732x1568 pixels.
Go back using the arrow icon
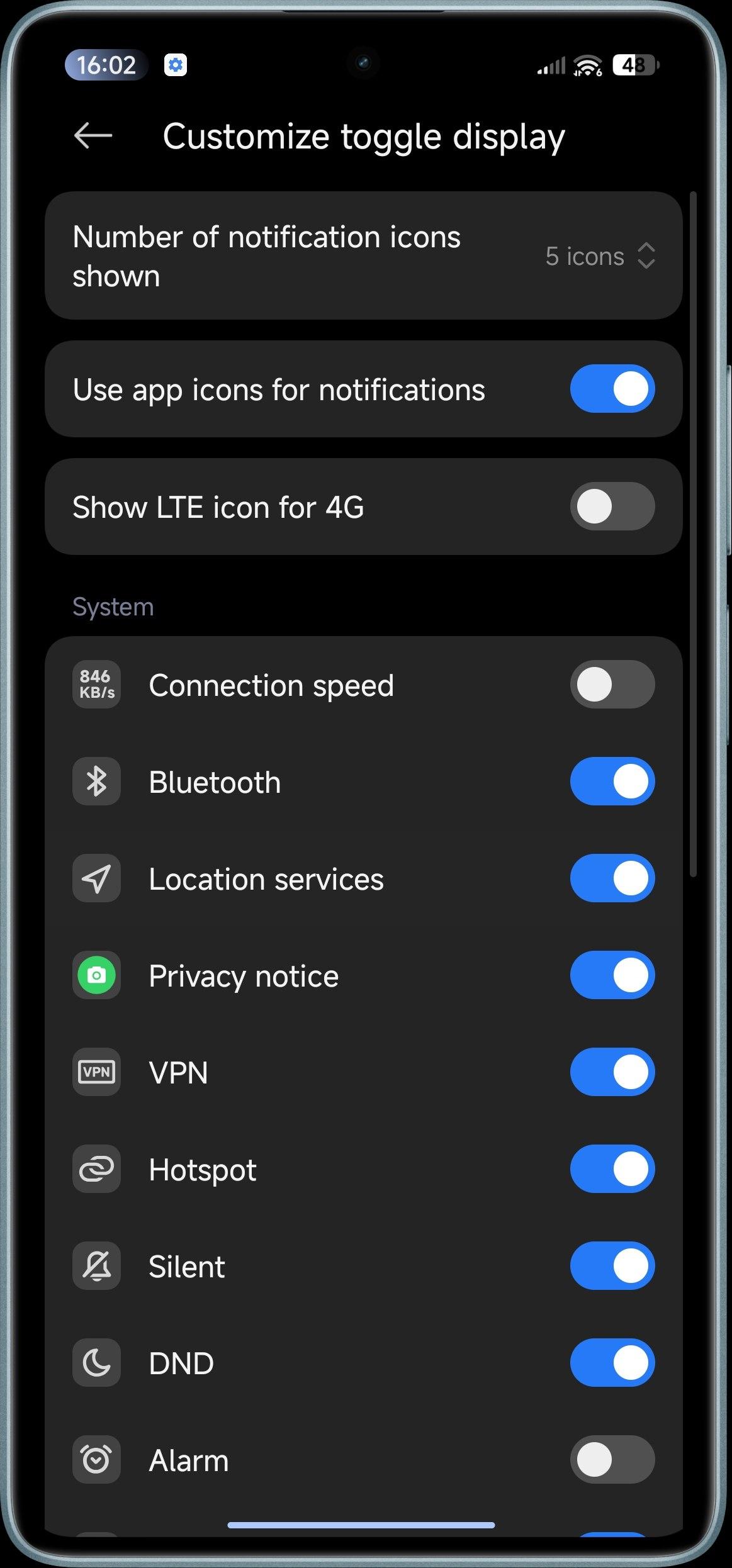pos(93,135)
